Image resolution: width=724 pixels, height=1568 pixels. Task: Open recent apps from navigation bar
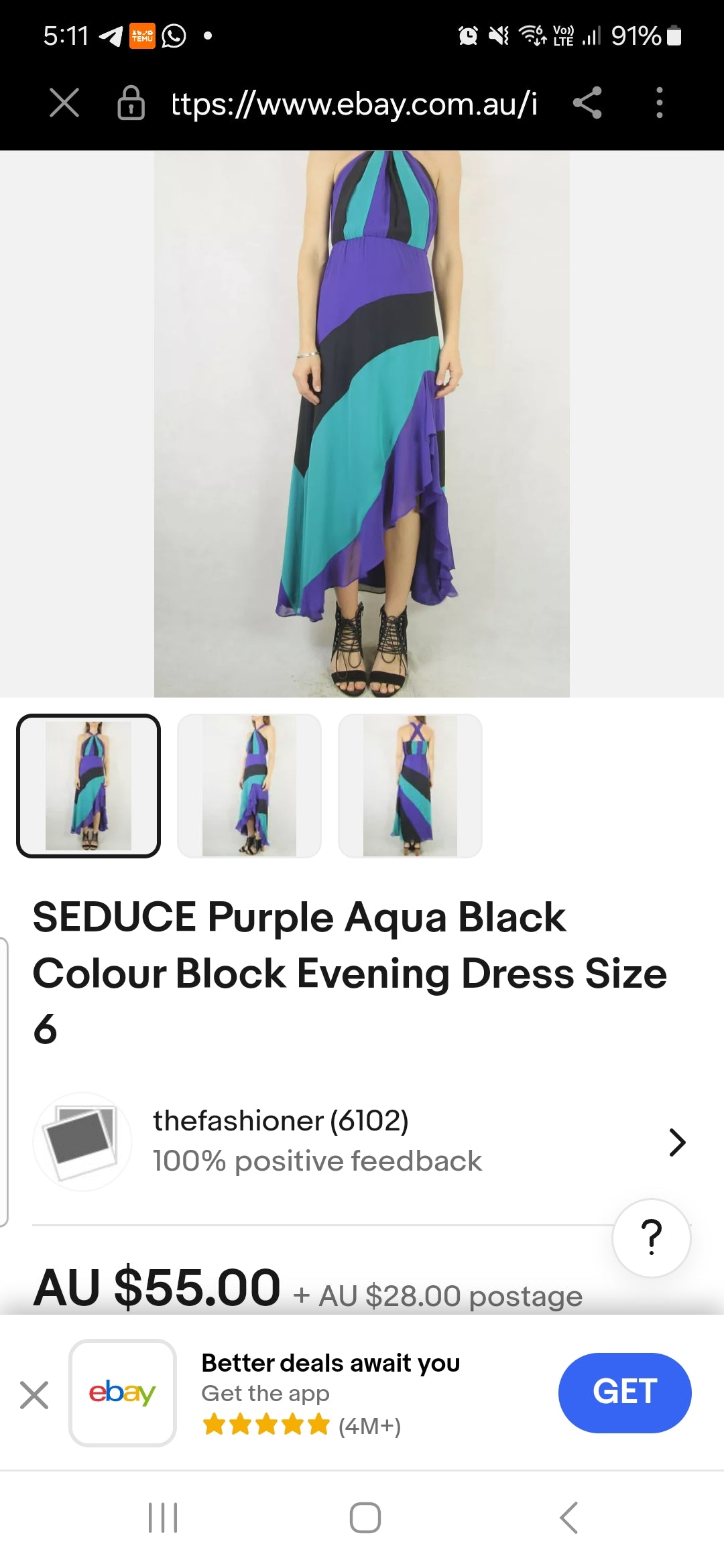coord(163,1517)
